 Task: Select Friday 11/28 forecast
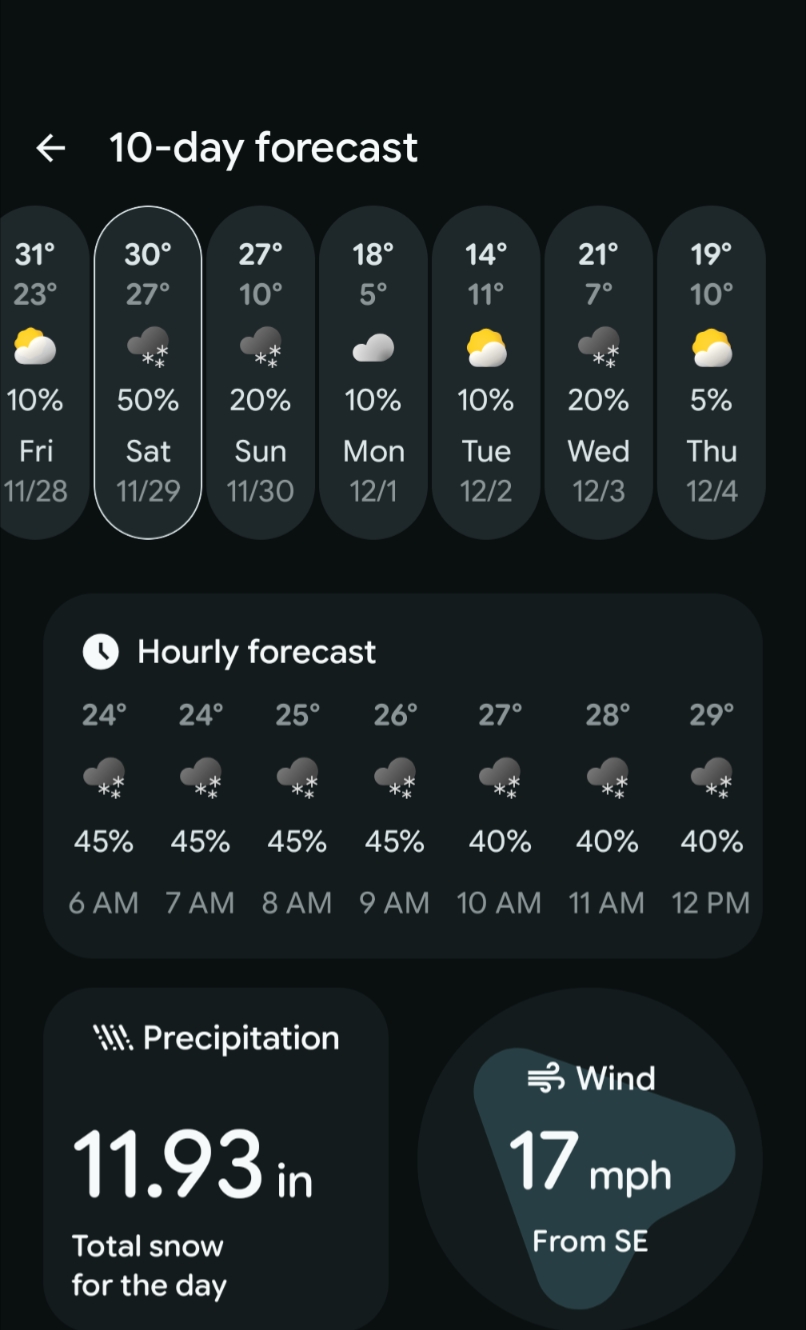(36, 372)
